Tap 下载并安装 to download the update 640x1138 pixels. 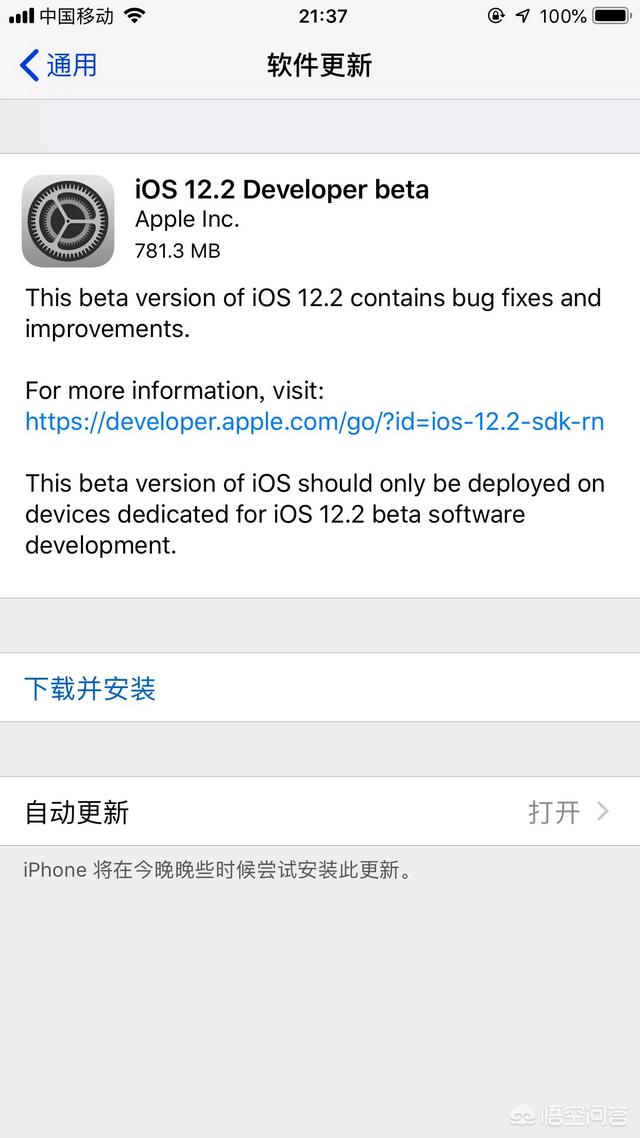click(x=90, y=688)
